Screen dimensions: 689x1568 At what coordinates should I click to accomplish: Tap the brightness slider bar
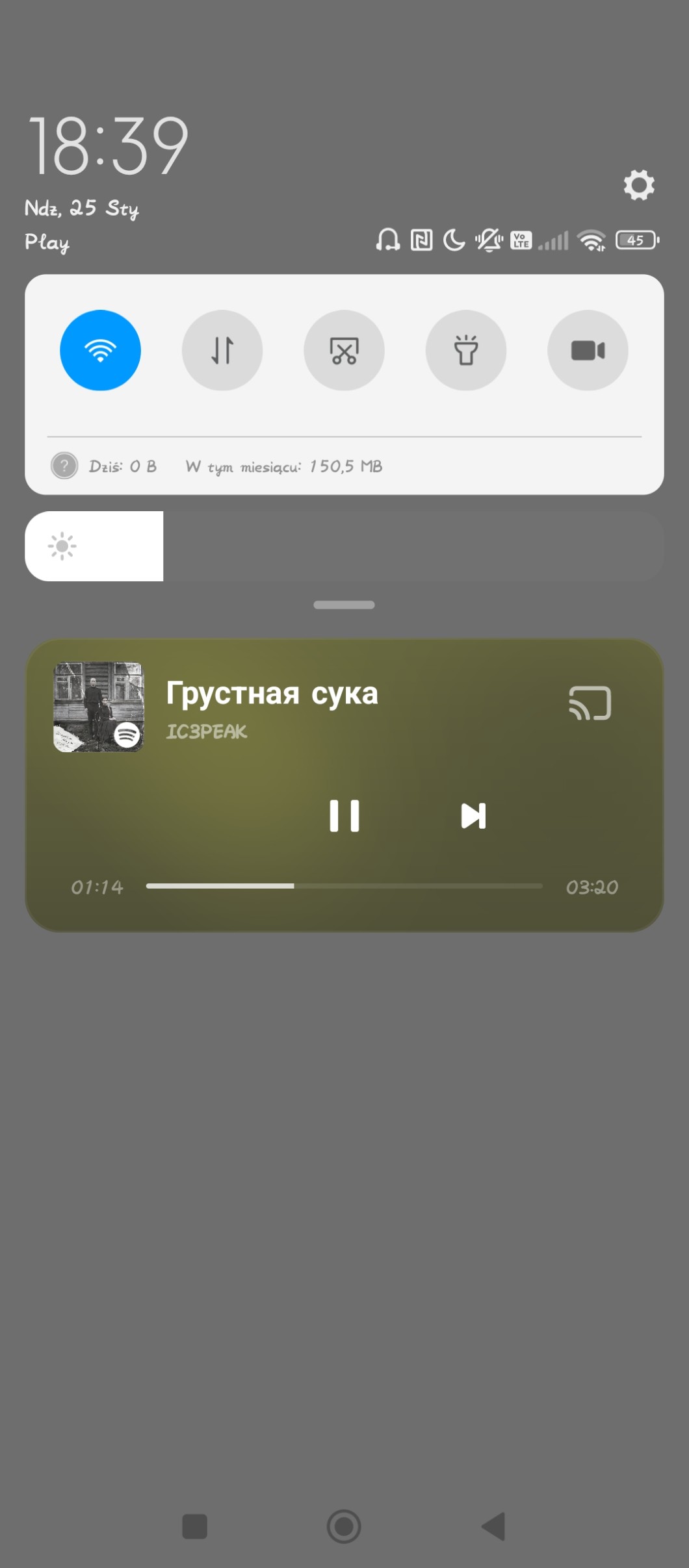(344, 546)
